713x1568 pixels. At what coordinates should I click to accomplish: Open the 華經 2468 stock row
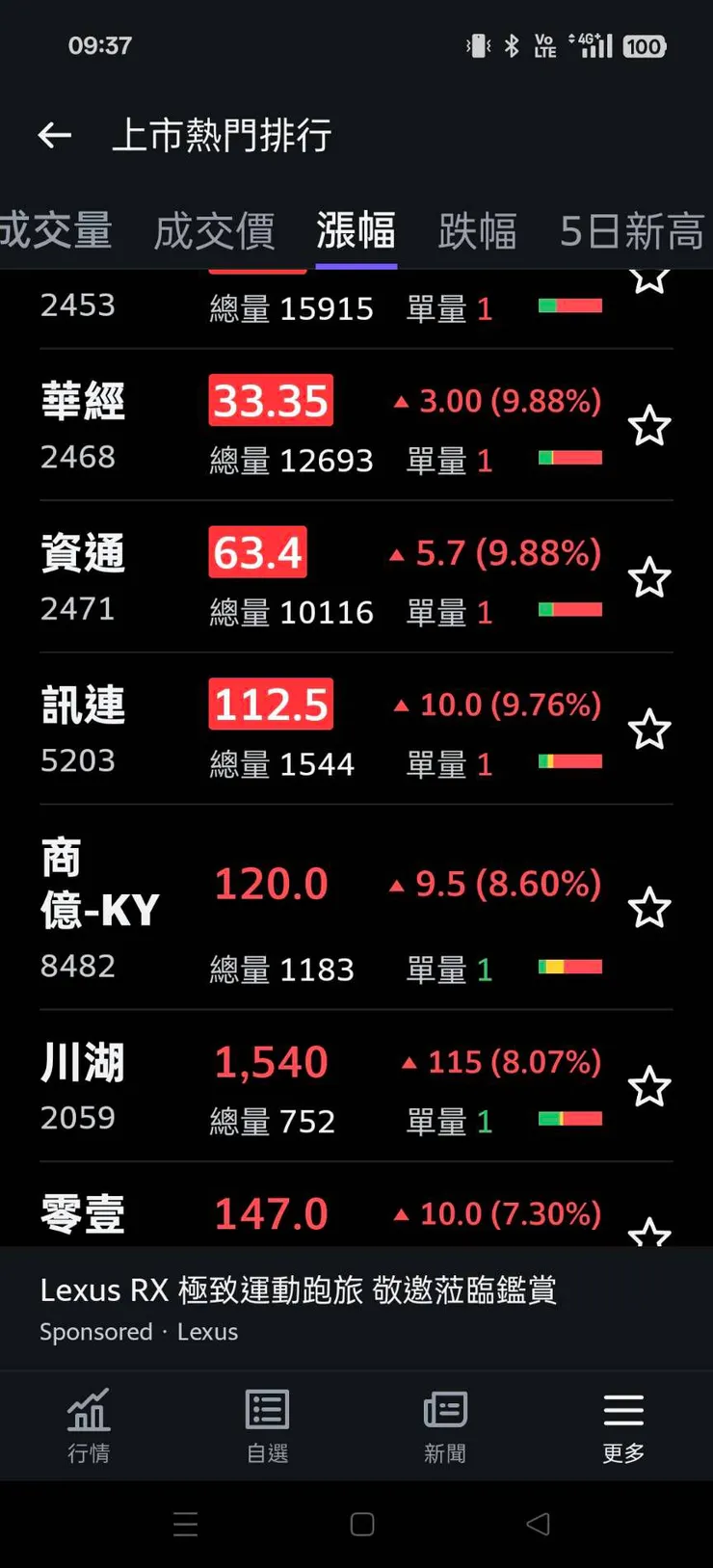tap(289, 426)
